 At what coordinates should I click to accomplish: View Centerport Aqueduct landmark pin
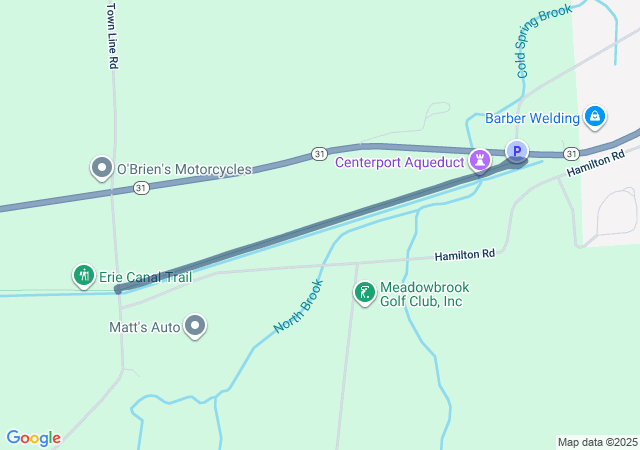[481, 160]
